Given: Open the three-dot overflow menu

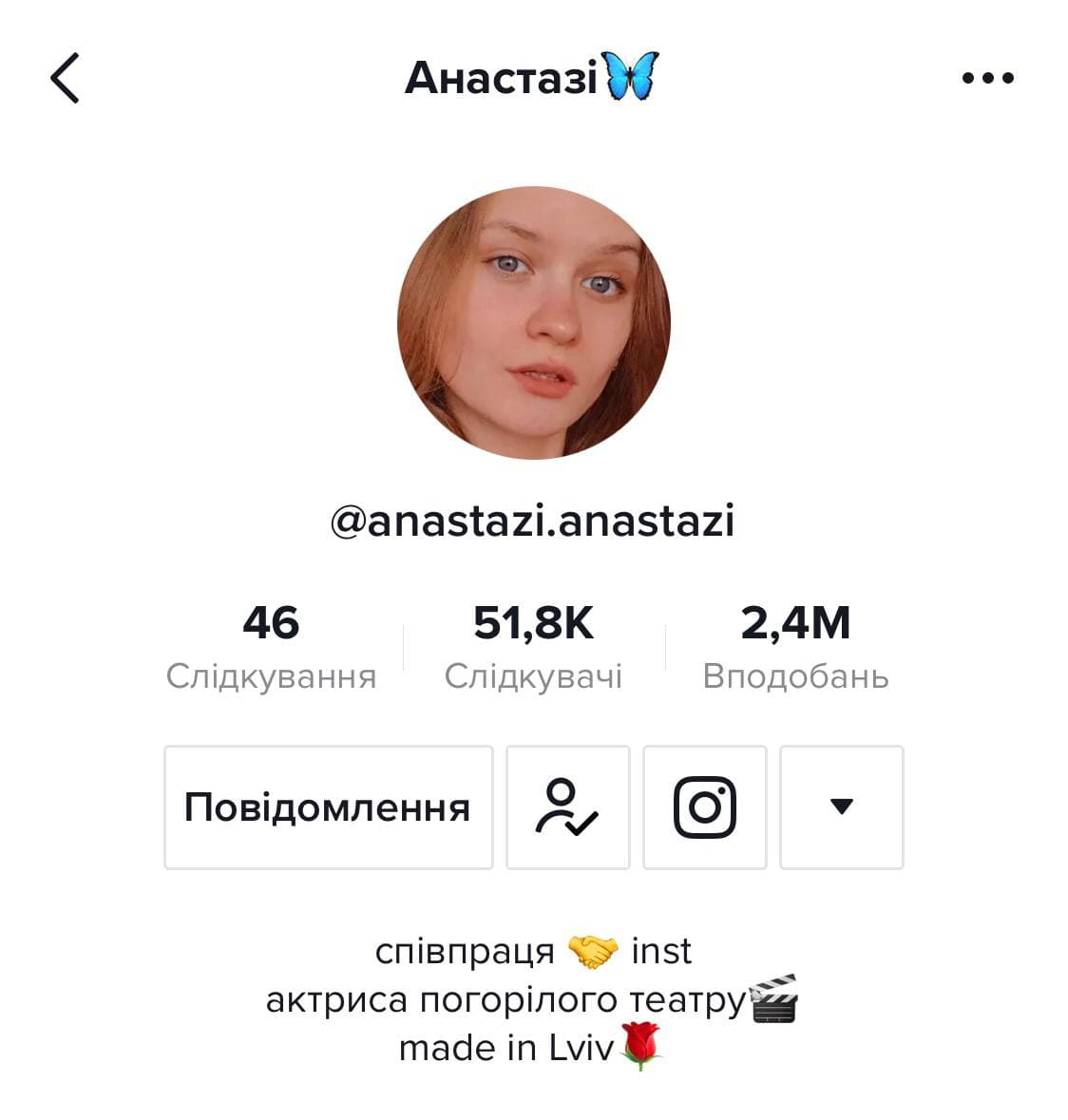Looking at the screenshot, I should click(x=987, y=78).
